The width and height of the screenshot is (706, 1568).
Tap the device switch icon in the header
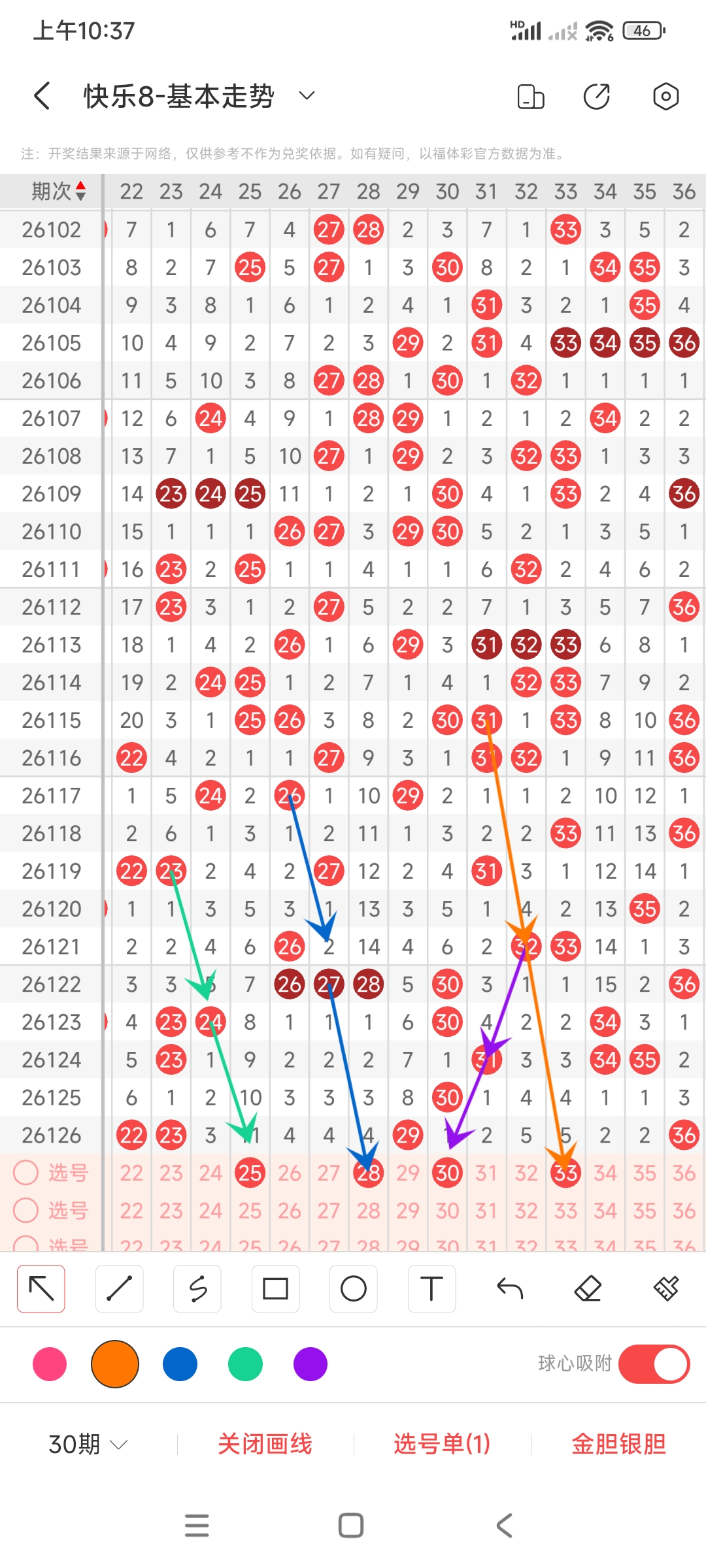pyautogui.click(x=531, y=97)
